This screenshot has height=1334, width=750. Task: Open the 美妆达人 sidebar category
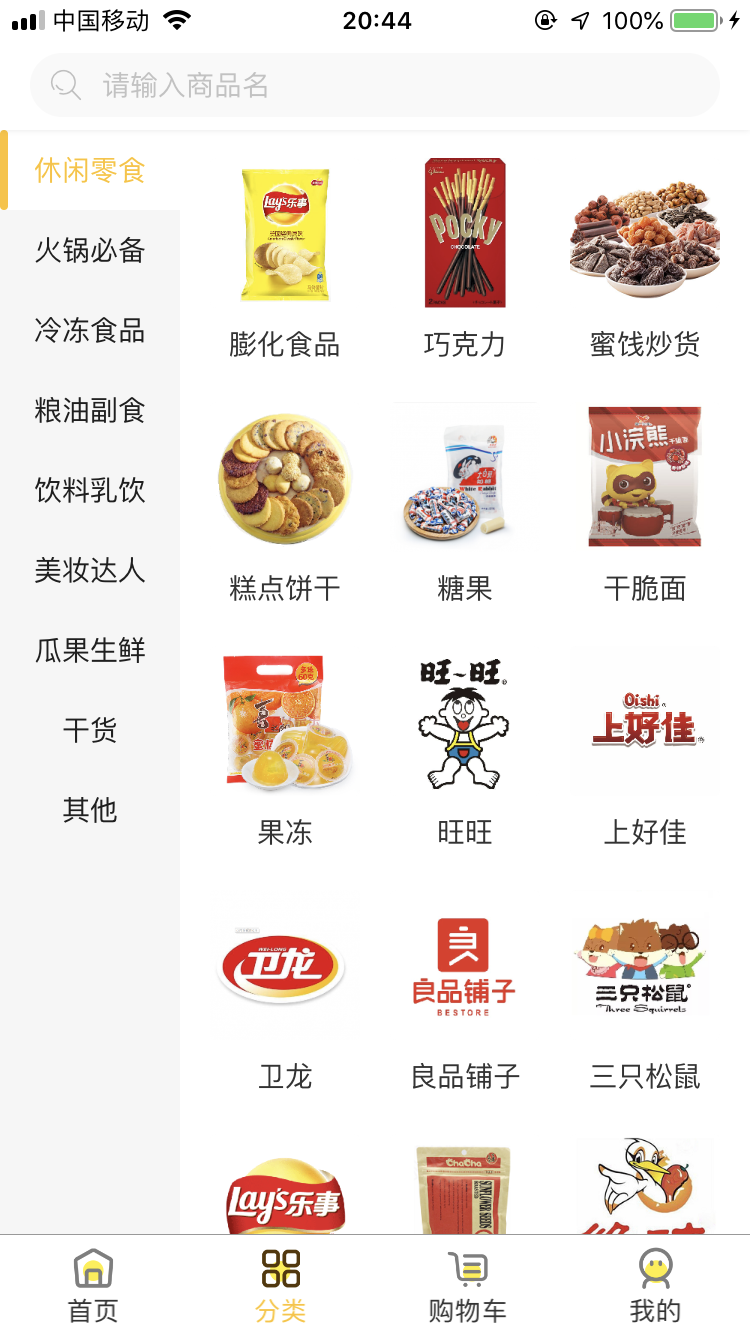click(x=90, y=571)
